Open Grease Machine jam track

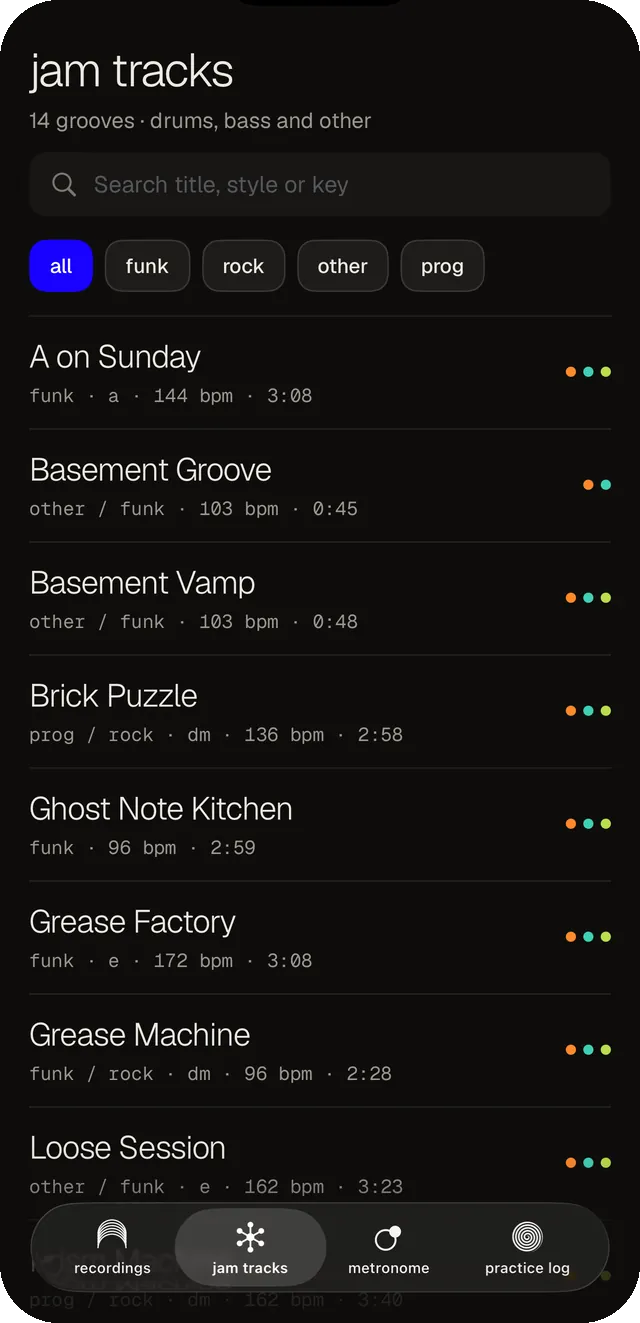point(320,1051)
